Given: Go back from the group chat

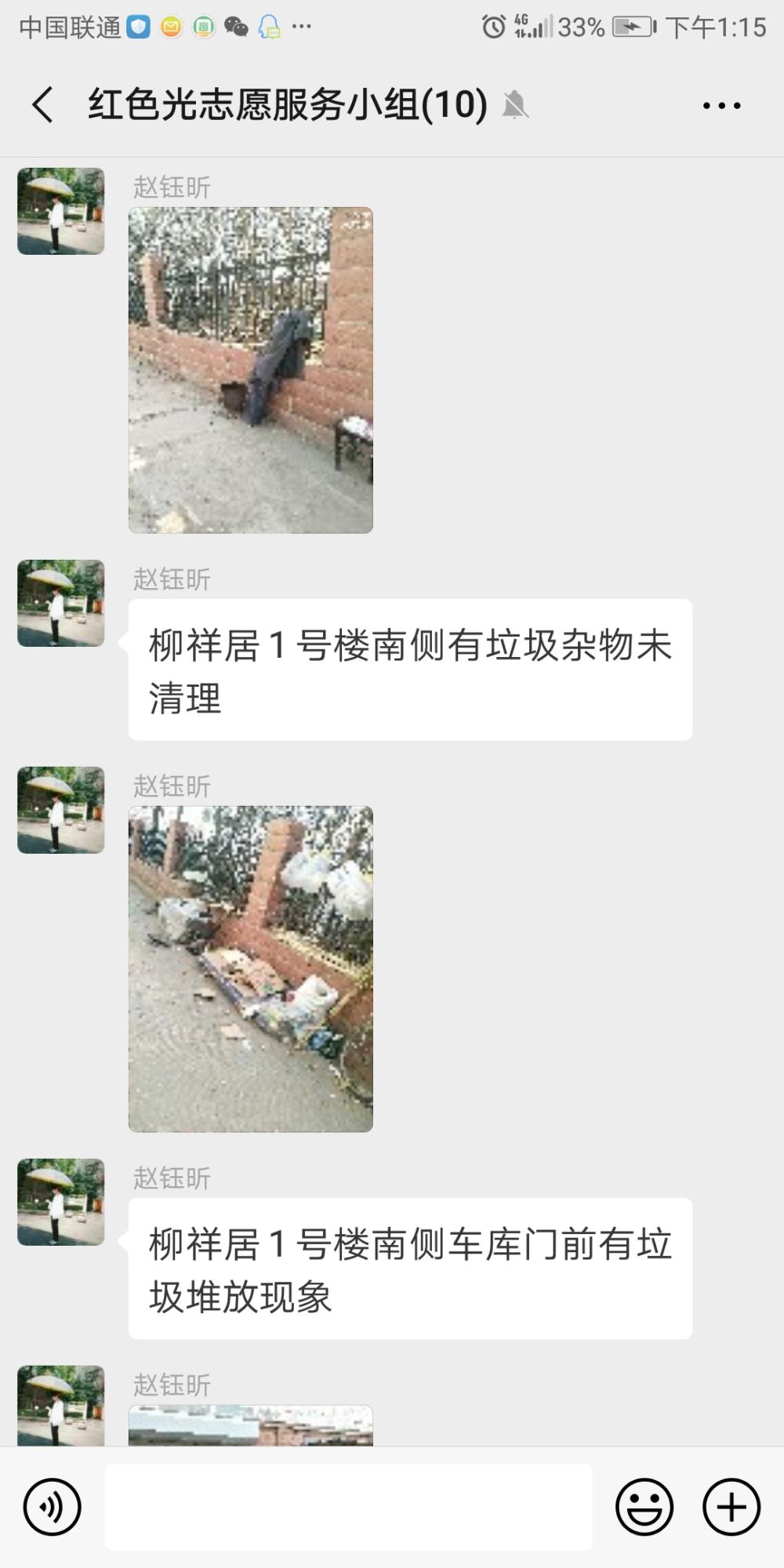Looking at the screenshot, I should tap(43, 104).
